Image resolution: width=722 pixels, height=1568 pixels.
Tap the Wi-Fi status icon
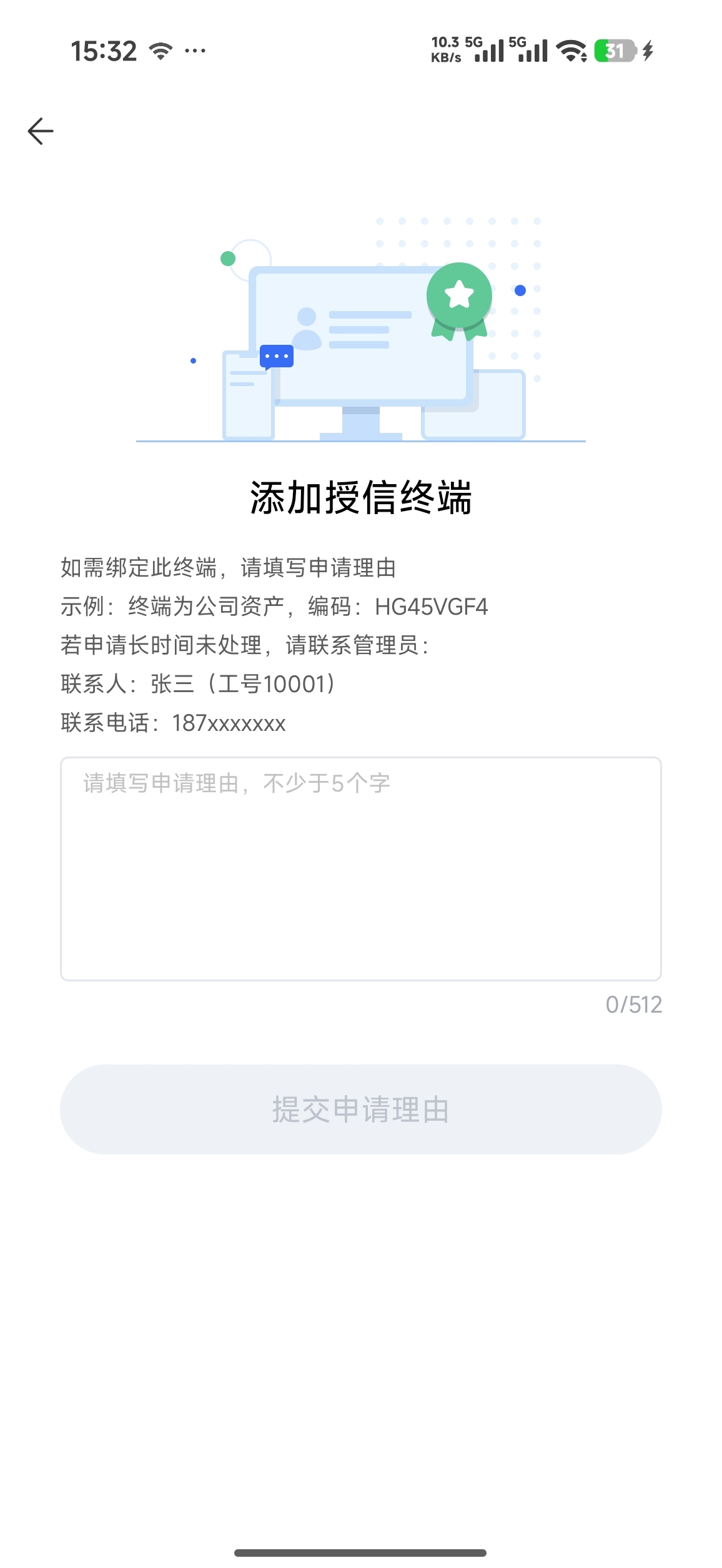[x=571, y=51]
